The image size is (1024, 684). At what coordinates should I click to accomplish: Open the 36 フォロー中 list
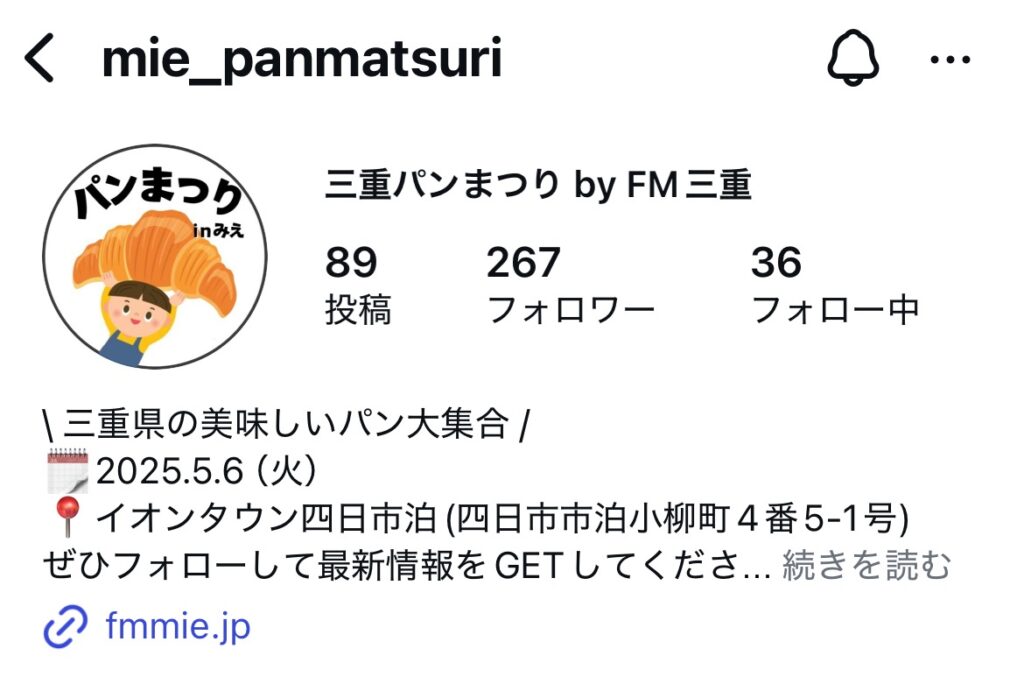pos(834,286)
